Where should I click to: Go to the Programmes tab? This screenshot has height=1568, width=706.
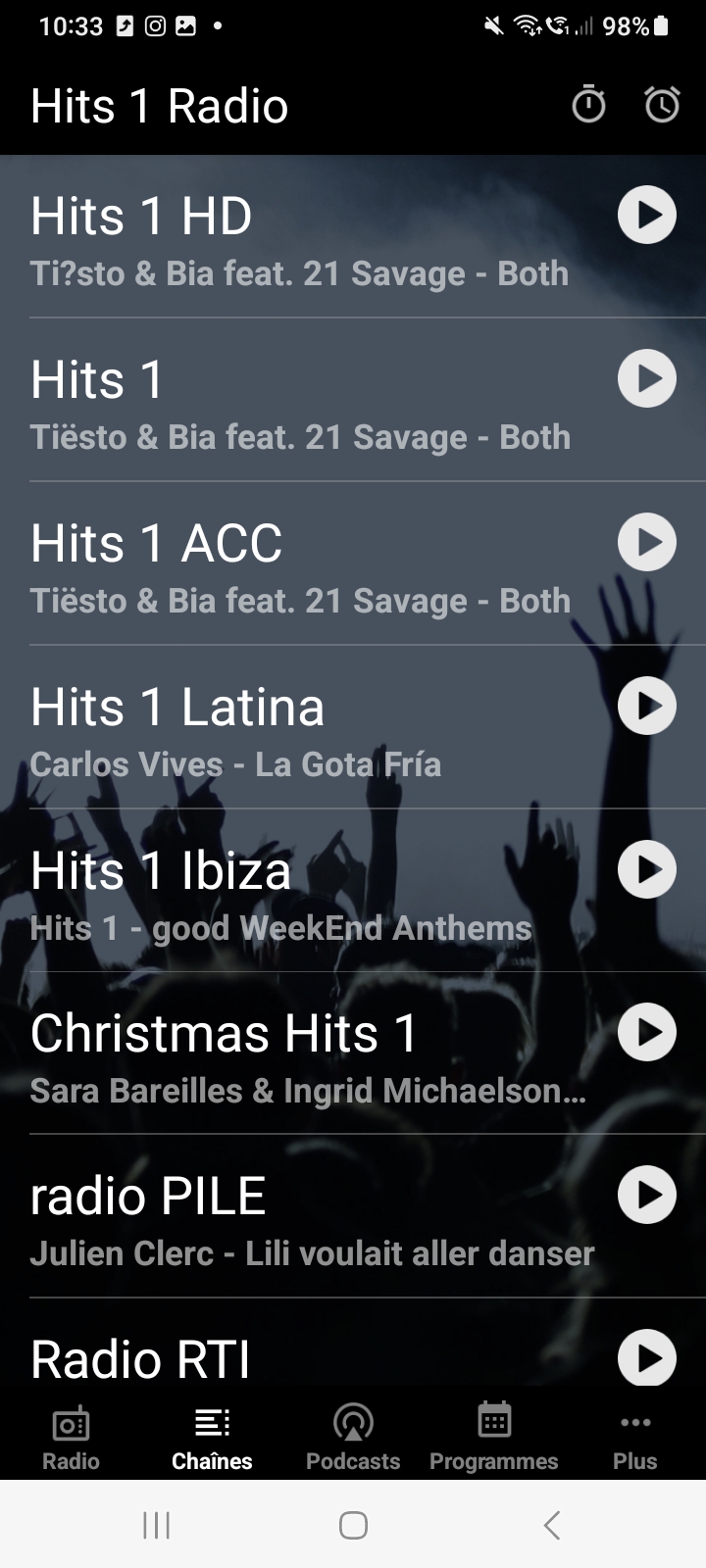(x=494, y=1437)
